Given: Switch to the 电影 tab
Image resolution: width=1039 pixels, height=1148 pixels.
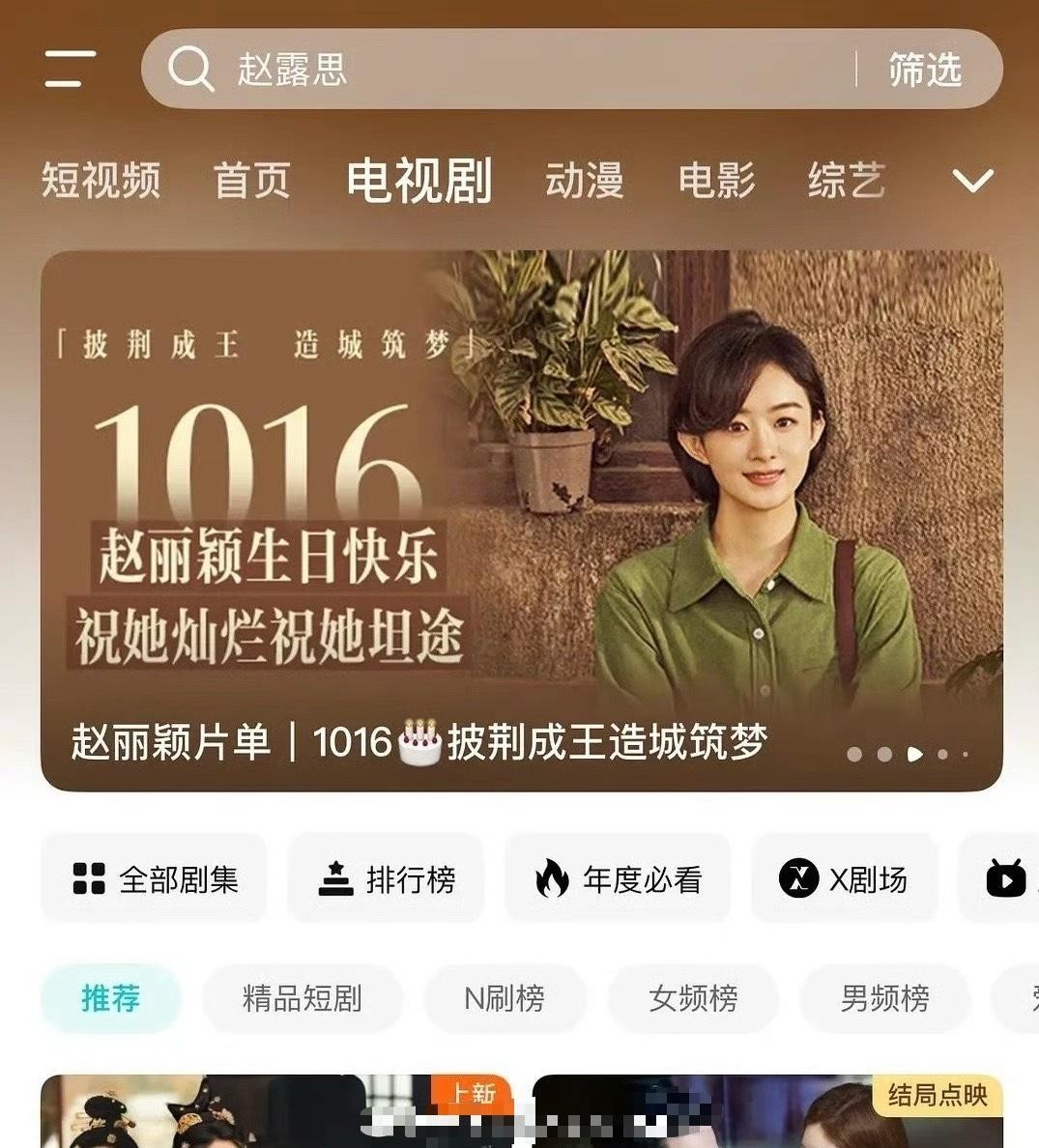Looking at the screenshot, I should pyautogui.click(x=716, y=181).
